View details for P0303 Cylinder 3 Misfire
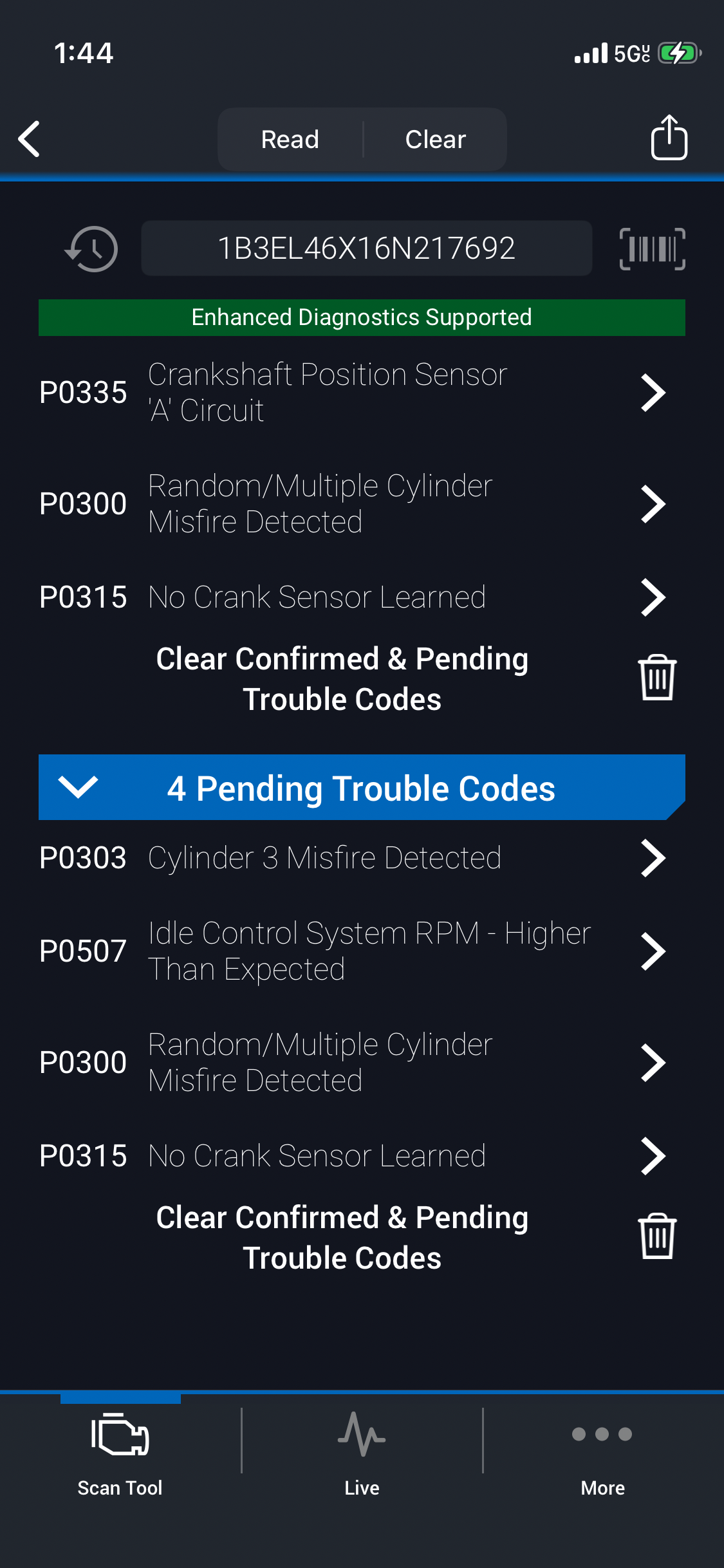The height and width of the screenshot is (1568, 724). pyautogui.click(x=353, y=858)
